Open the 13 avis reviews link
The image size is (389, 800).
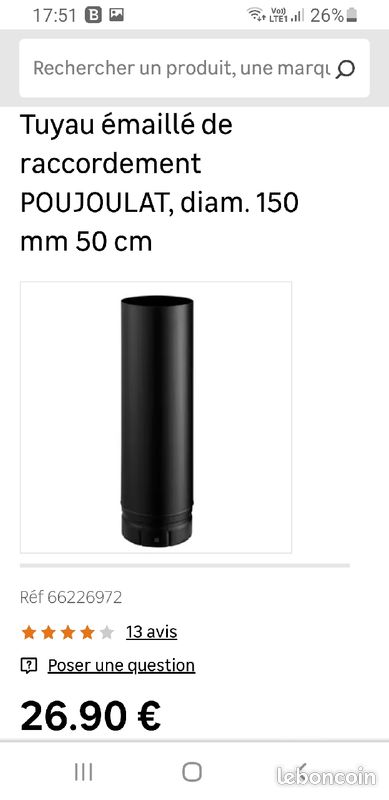pyautogui.click(x=152, y=632)
